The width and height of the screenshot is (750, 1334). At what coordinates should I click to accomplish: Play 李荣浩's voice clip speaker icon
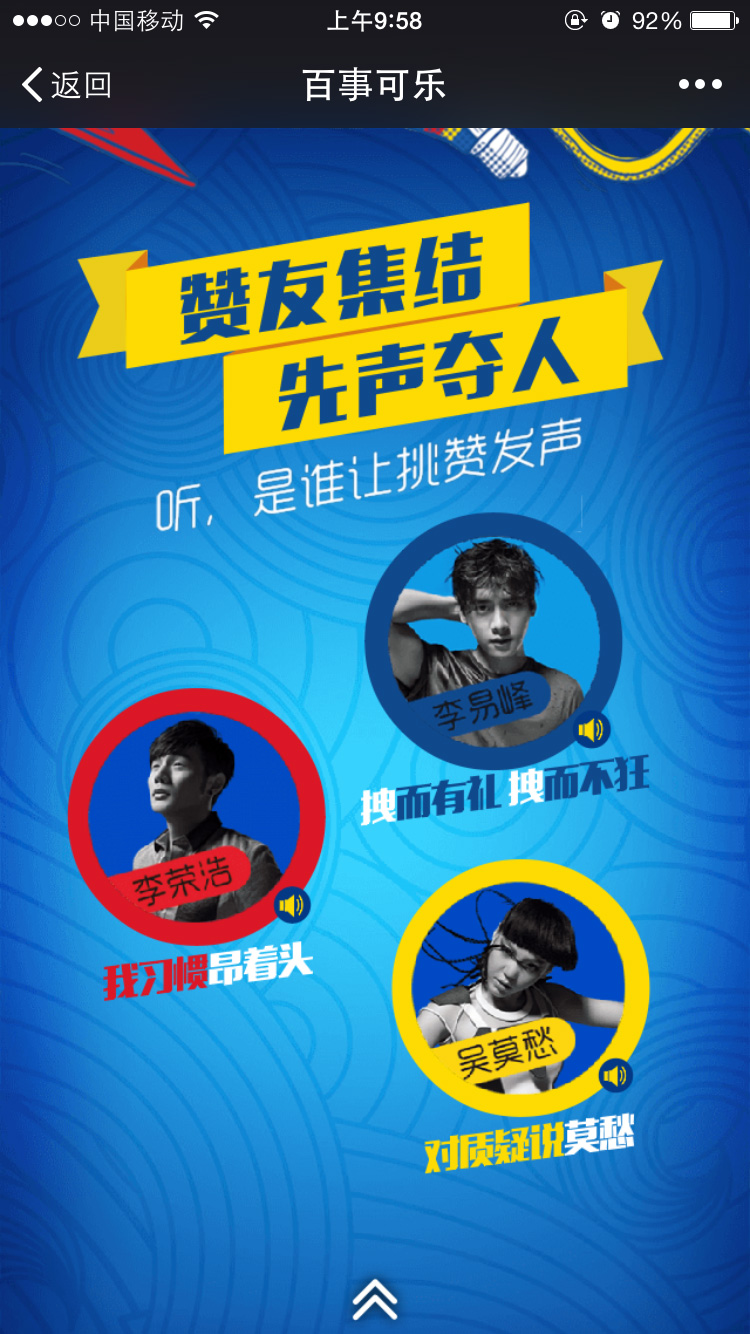292,906
